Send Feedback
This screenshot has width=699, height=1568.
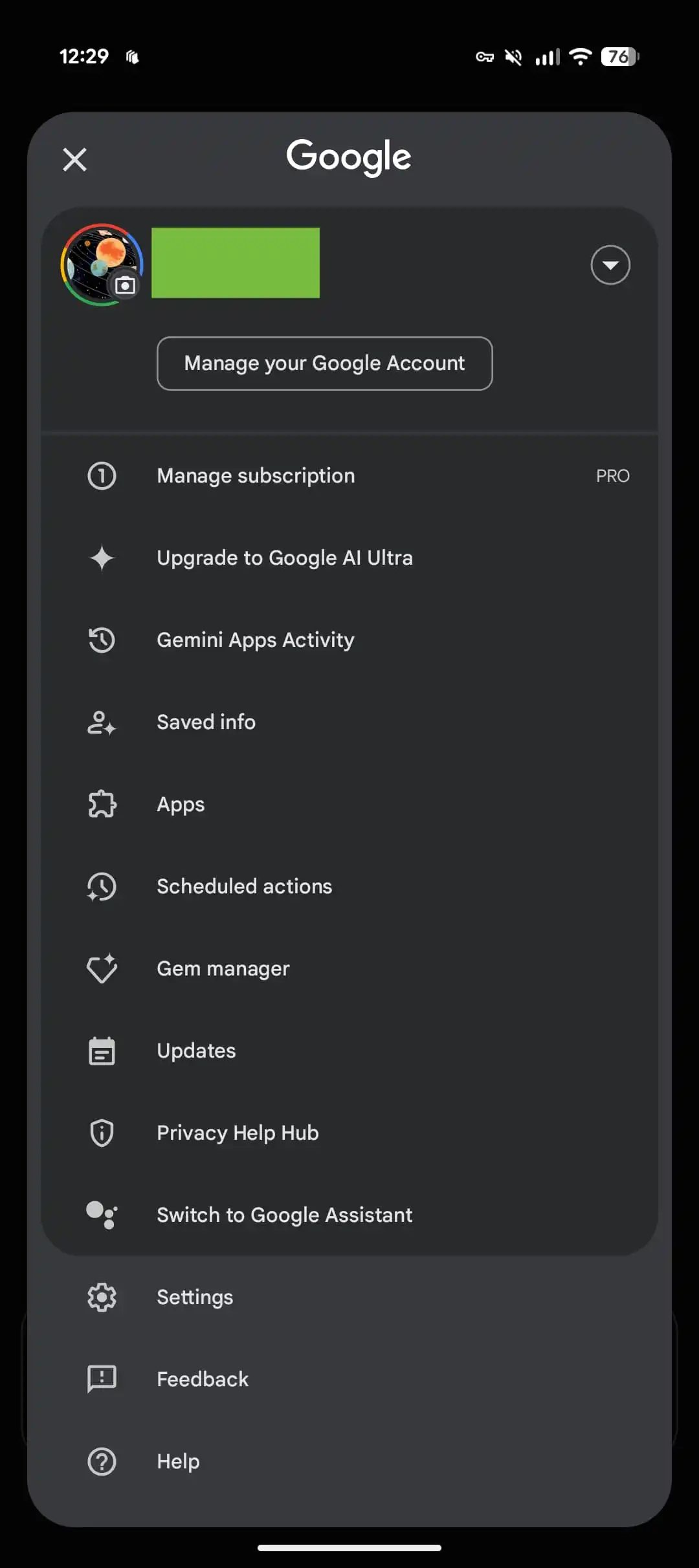(x=349, y=1379)
